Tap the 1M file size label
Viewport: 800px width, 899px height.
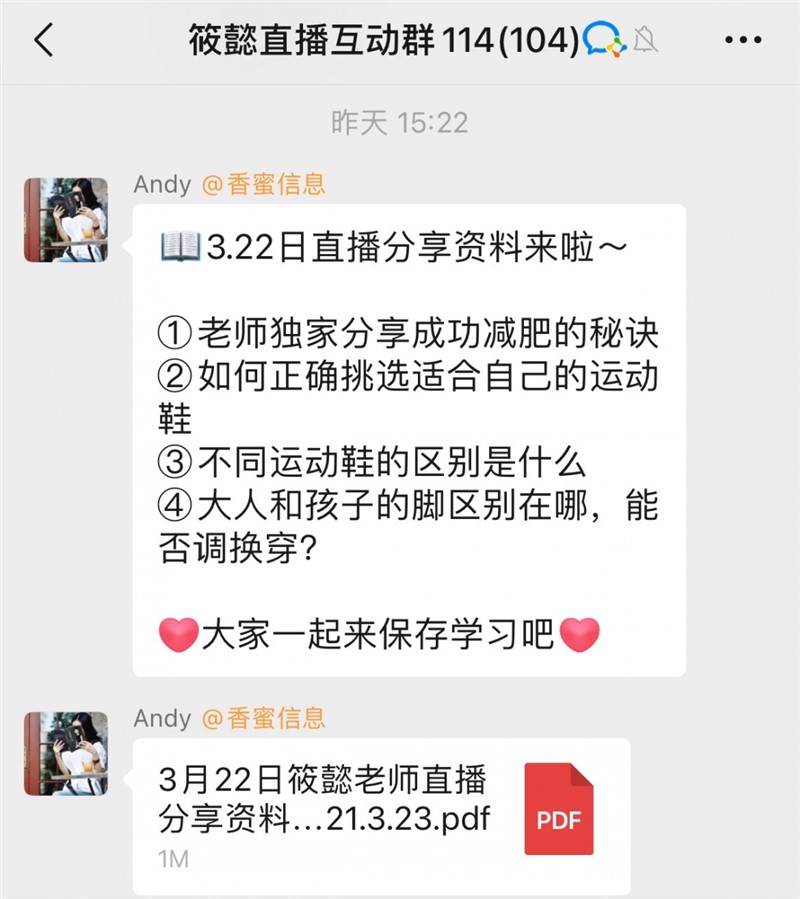173,859
